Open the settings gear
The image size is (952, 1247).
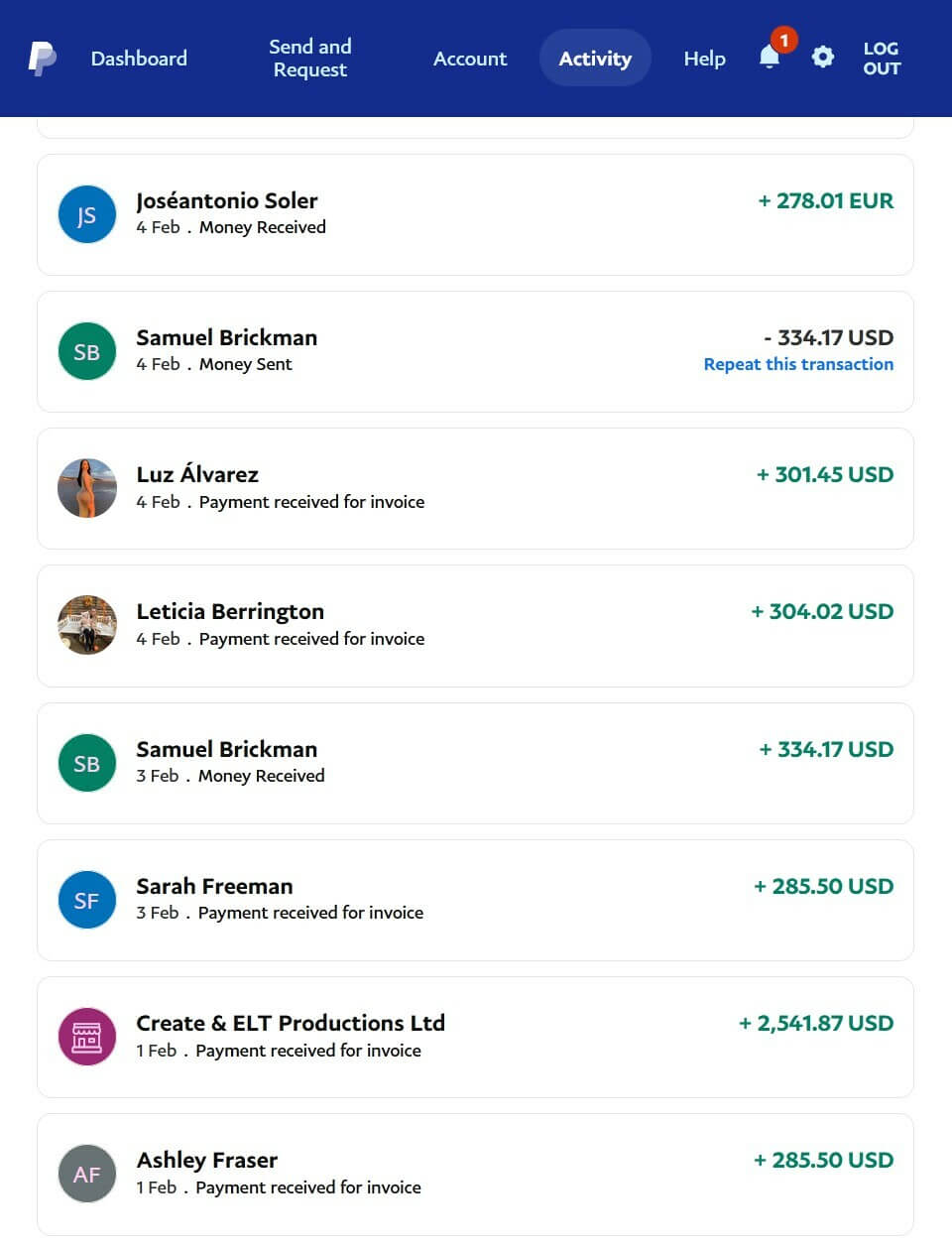point(822,58)
